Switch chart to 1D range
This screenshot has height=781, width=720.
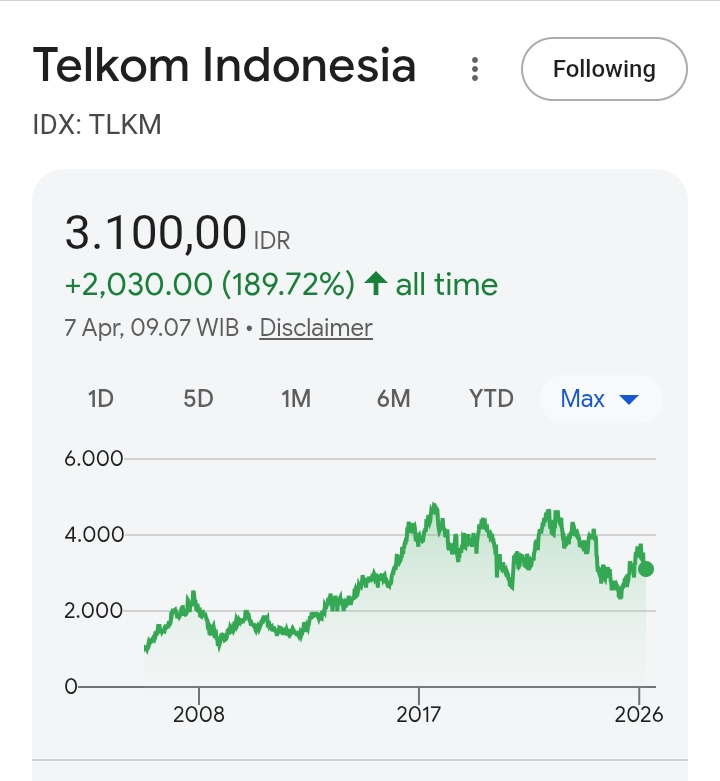pos(101,399)
